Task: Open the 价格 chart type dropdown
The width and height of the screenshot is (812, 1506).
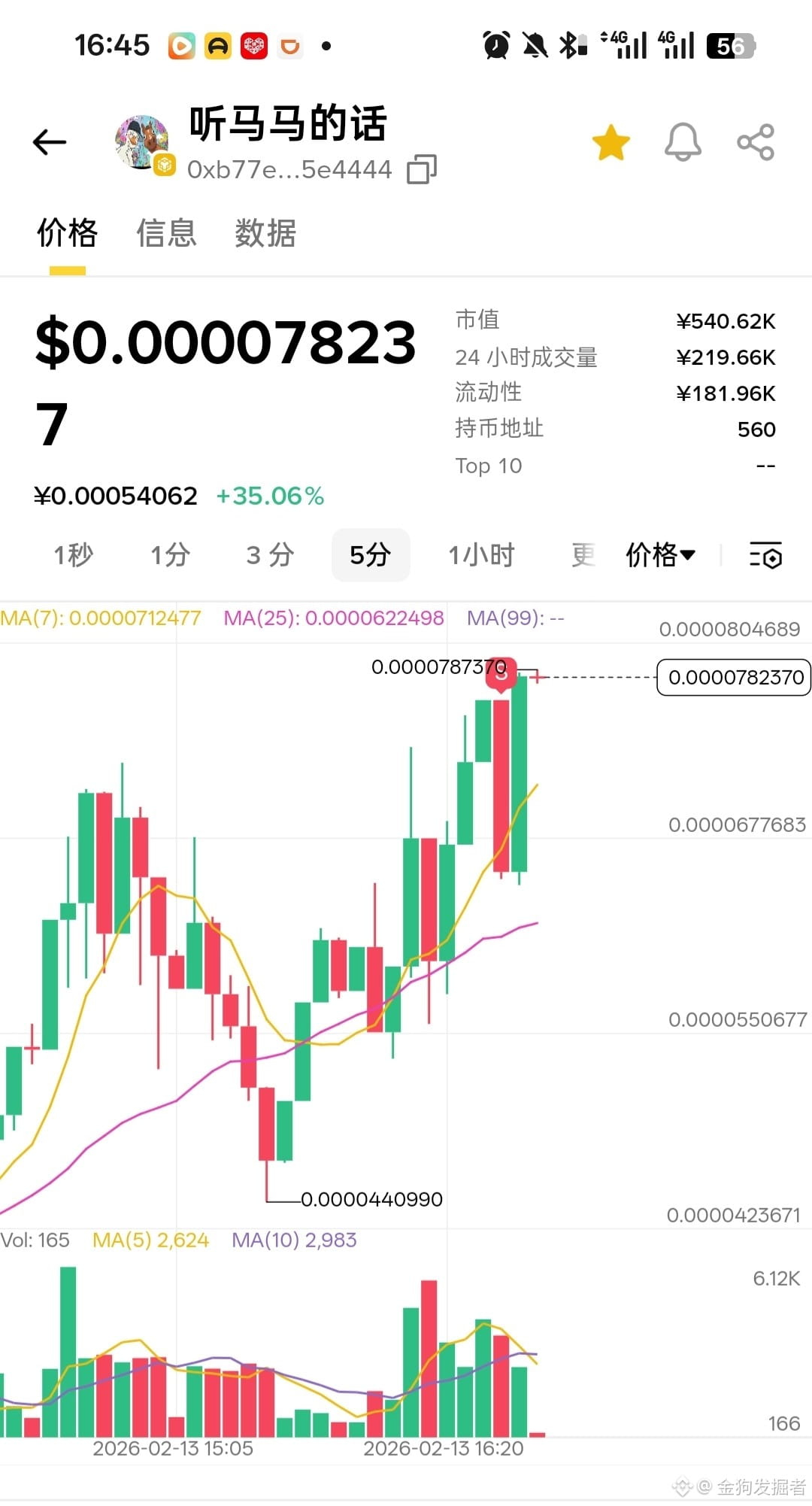Action: pos(660,555)
